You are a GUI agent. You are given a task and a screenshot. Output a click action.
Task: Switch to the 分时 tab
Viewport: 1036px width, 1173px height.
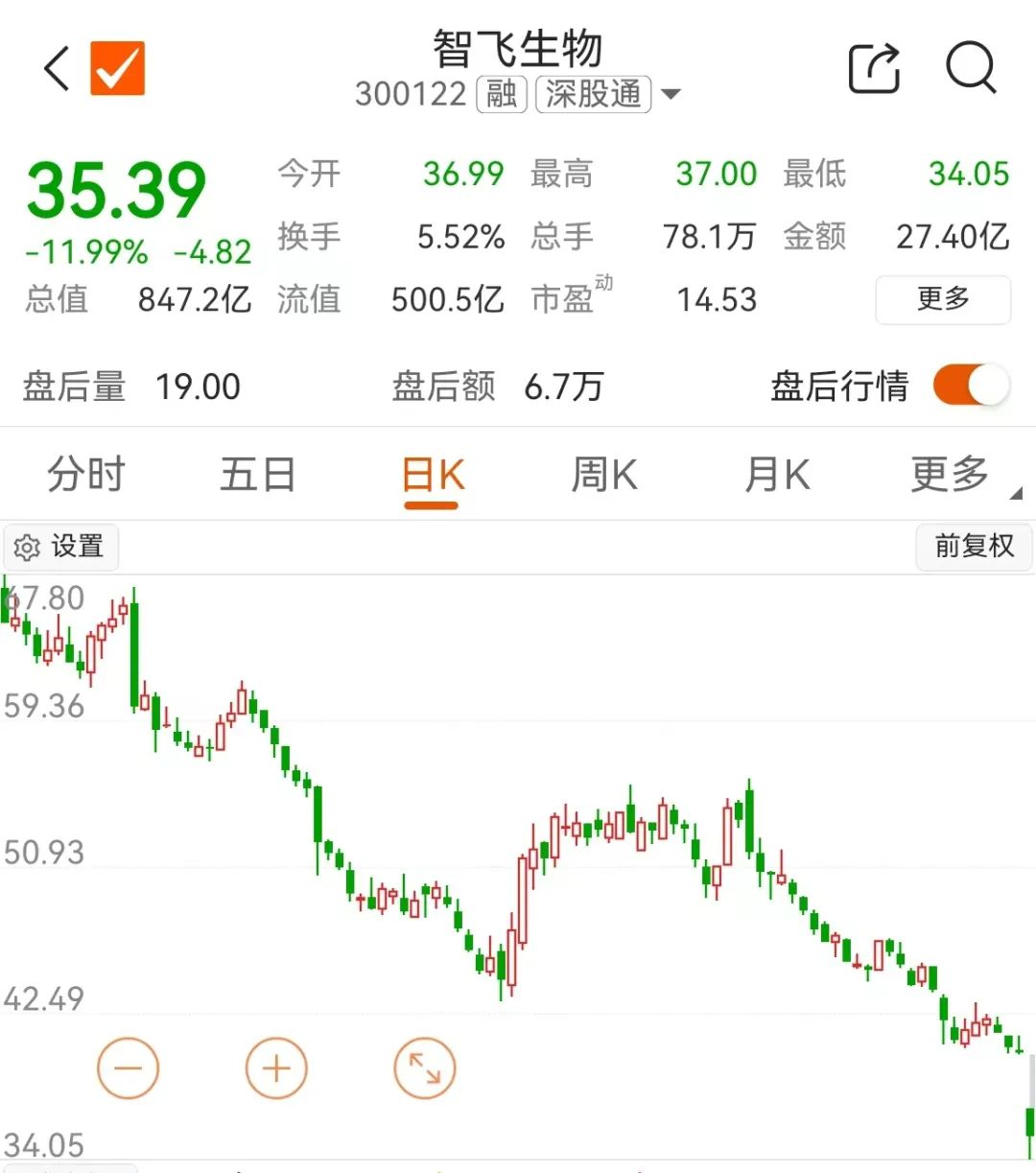pyautogui.click(x=86, y=475)
